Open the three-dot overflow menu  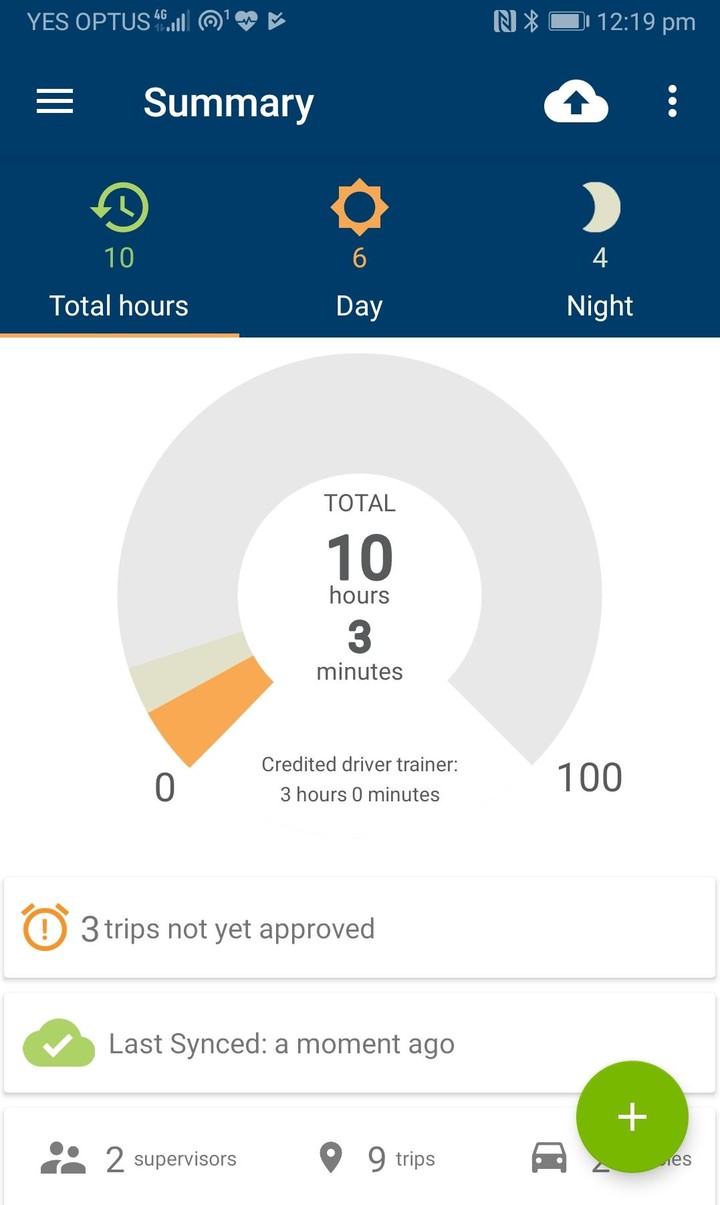coord(672,102)
